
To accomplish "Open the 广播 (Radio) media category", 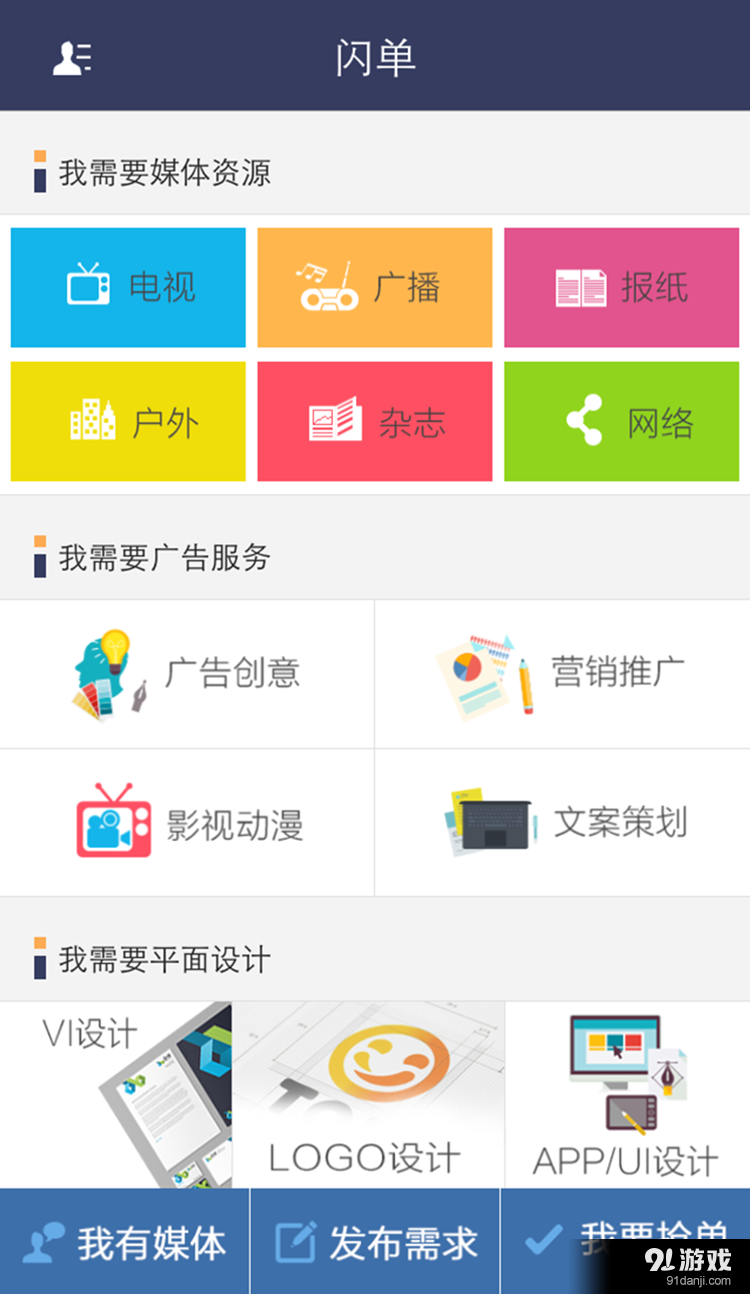I will [x=374, y=287].
